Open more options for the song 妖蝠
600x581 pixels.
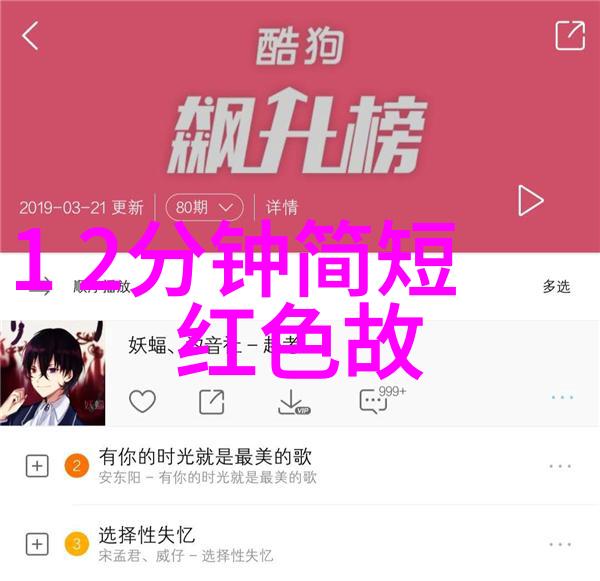[562, 397]
